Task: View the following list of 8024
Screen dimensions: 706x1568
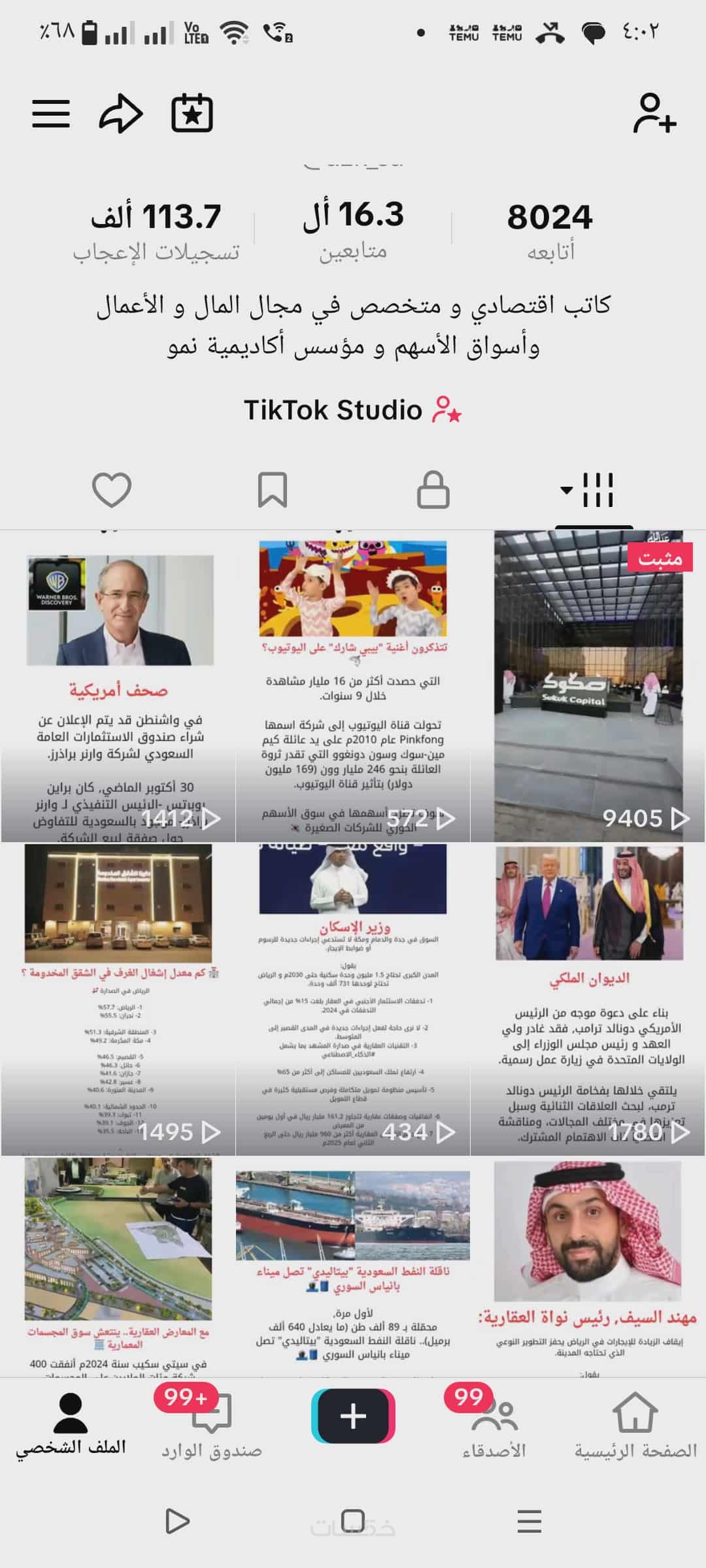Action: pos(550,230)
